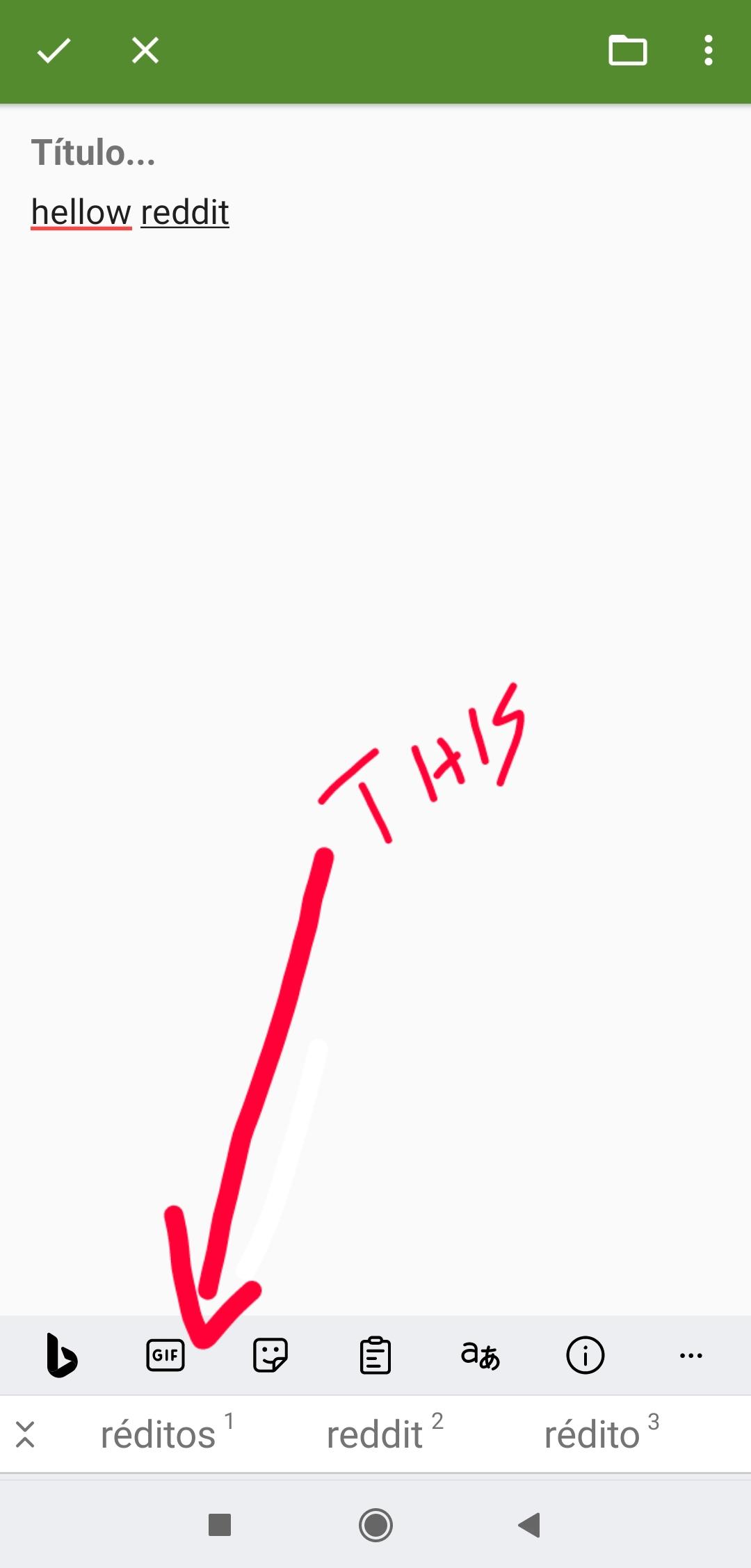Open the sticker panel
Screen dimensions: 751x1568
click(x=270, y=1355)
